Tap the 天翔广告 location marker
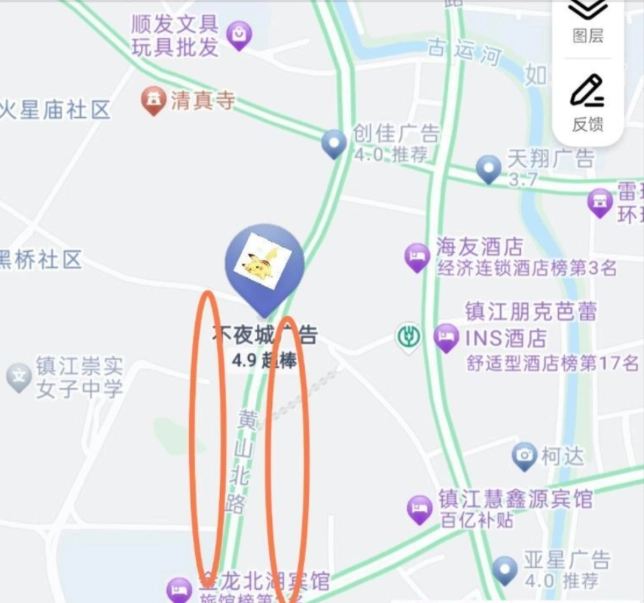The image size is (644, 603). tap(488, 168)
